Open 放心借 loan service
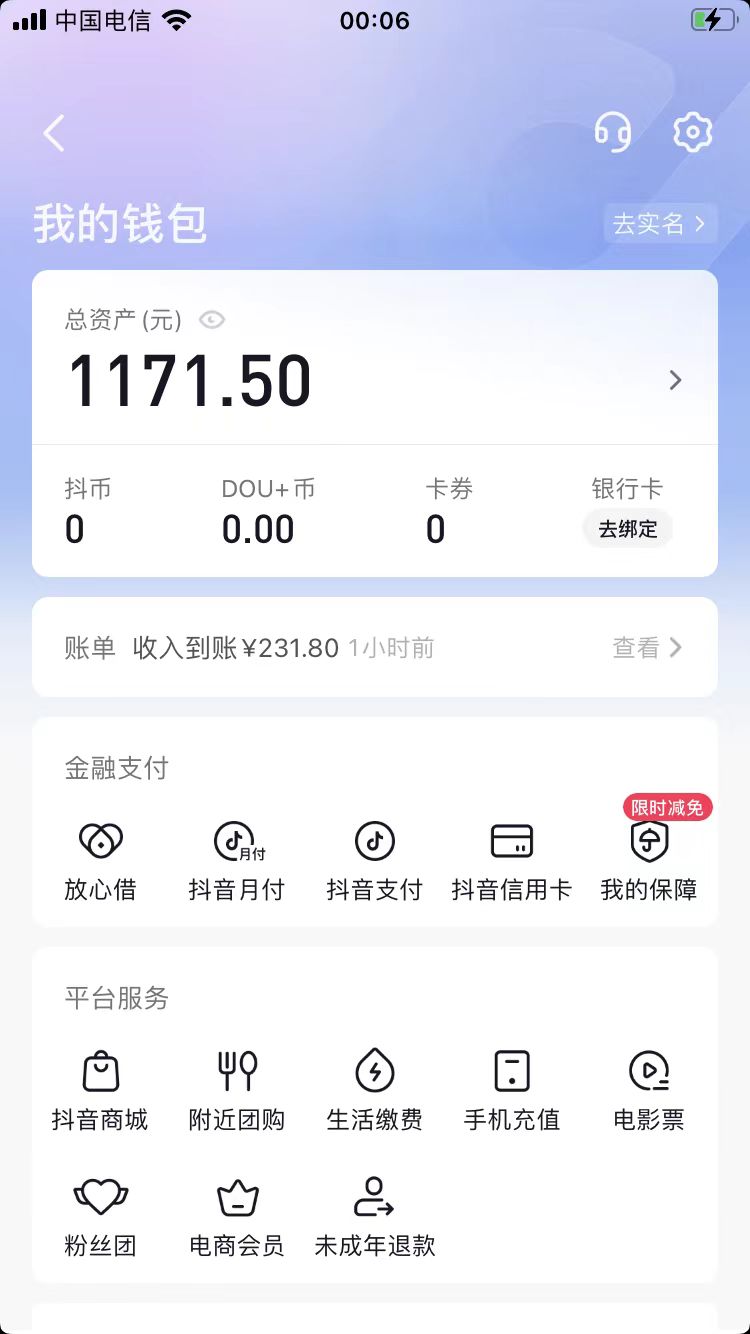 pos(100,860)
